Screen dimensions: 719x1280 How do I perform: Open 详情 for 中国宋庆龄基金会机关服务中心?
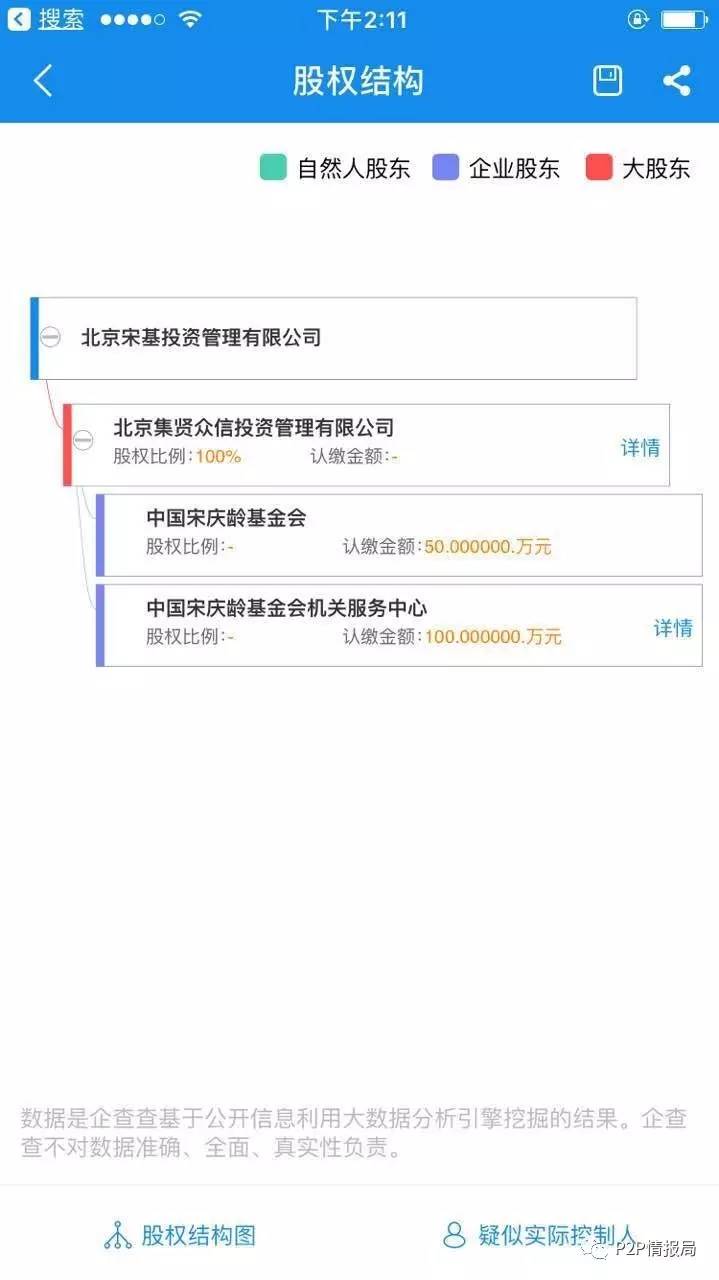pos(673,628)
